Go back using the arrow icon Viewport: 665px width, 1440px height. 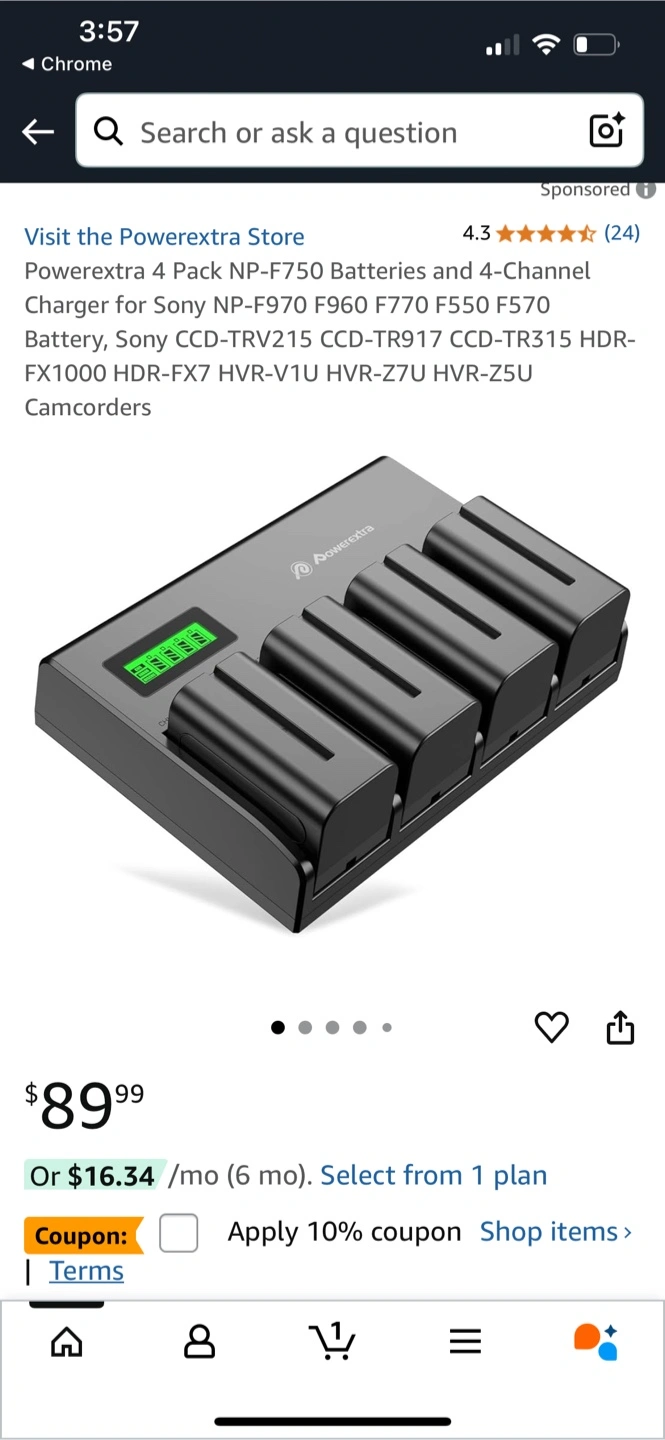click(x=38, y=131)
